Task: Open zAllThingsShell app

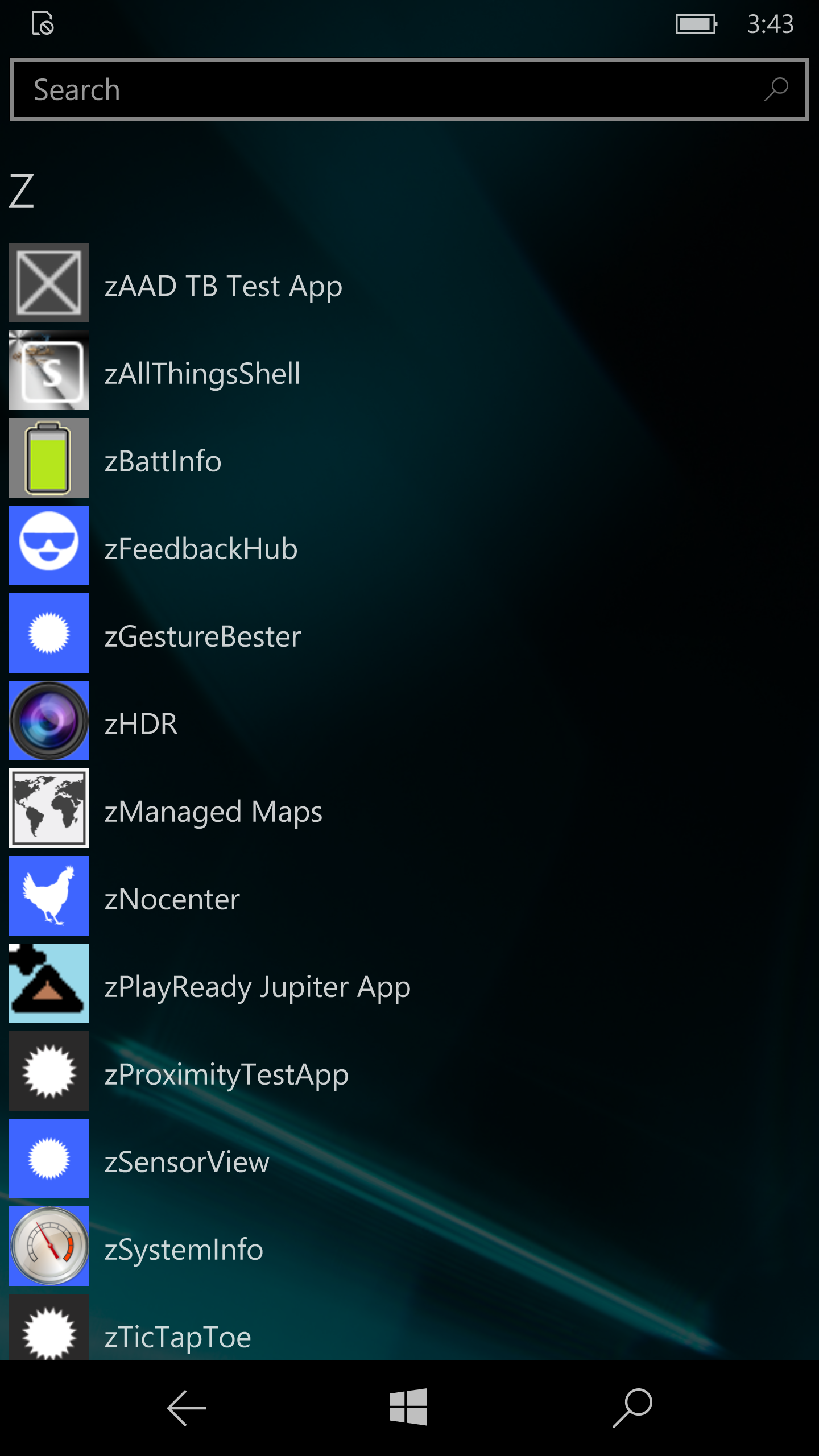Action: 409,370
